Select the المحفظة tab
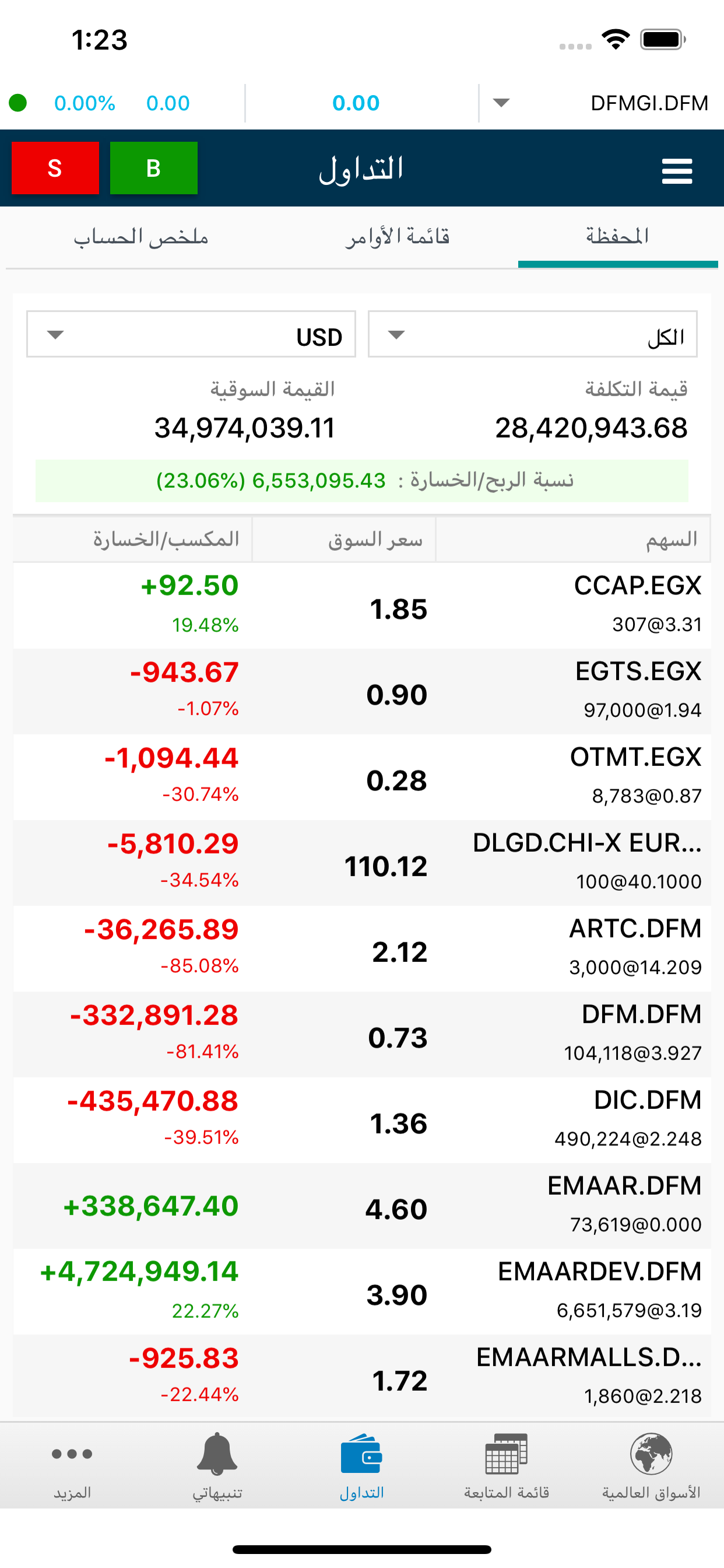 point(617,237)
